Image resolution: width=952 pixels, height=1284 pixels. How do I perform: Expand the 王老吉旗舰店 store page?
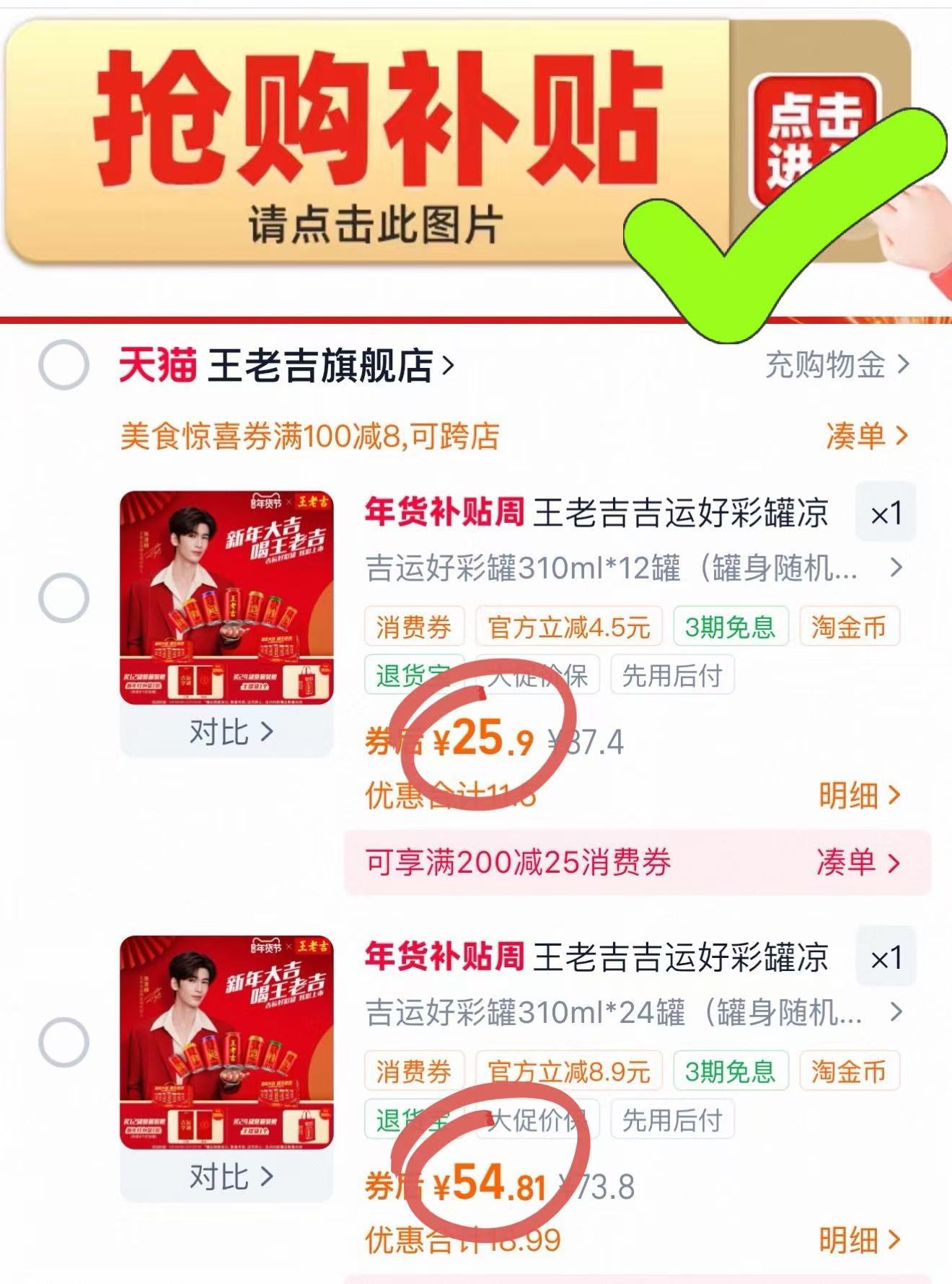tap(325, 366)
